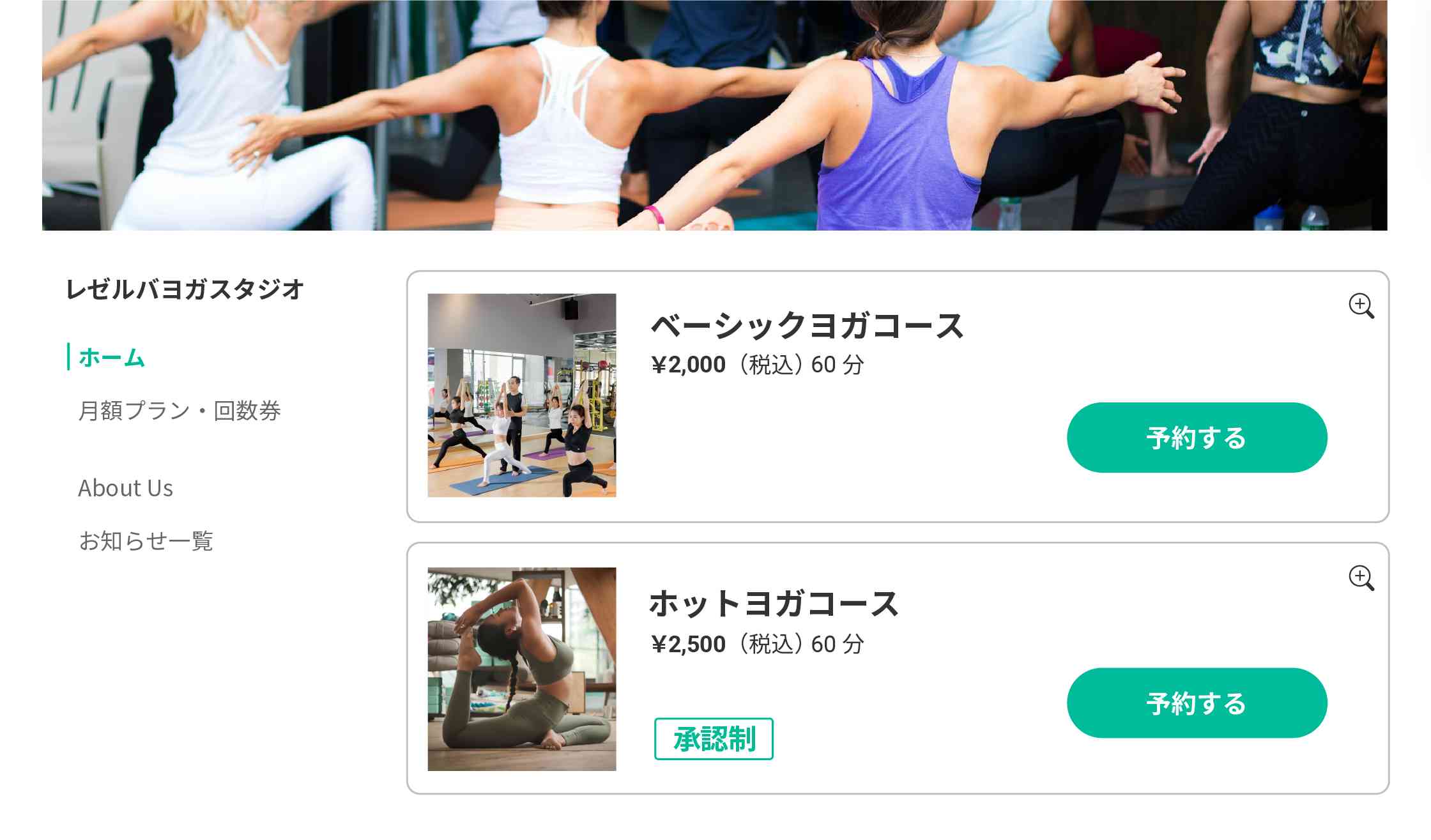Viewport: 1431px width, 840px height.
Task: Open the ベーシックヨガコース photo thumbnail
Action: click(x=521, y=395)
